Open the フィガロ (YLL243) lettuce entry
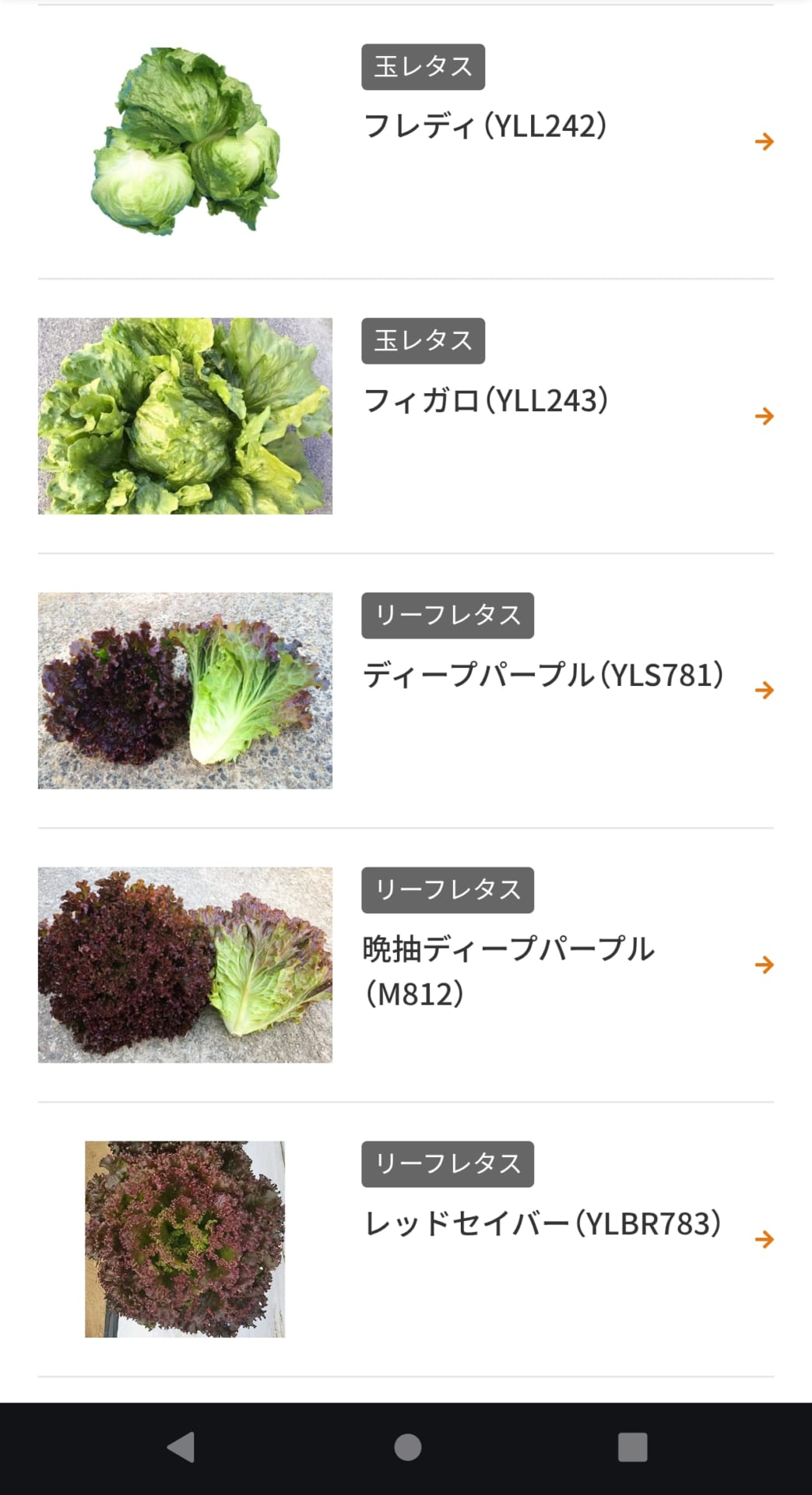 pyautogui.click(x=486, y=401)
